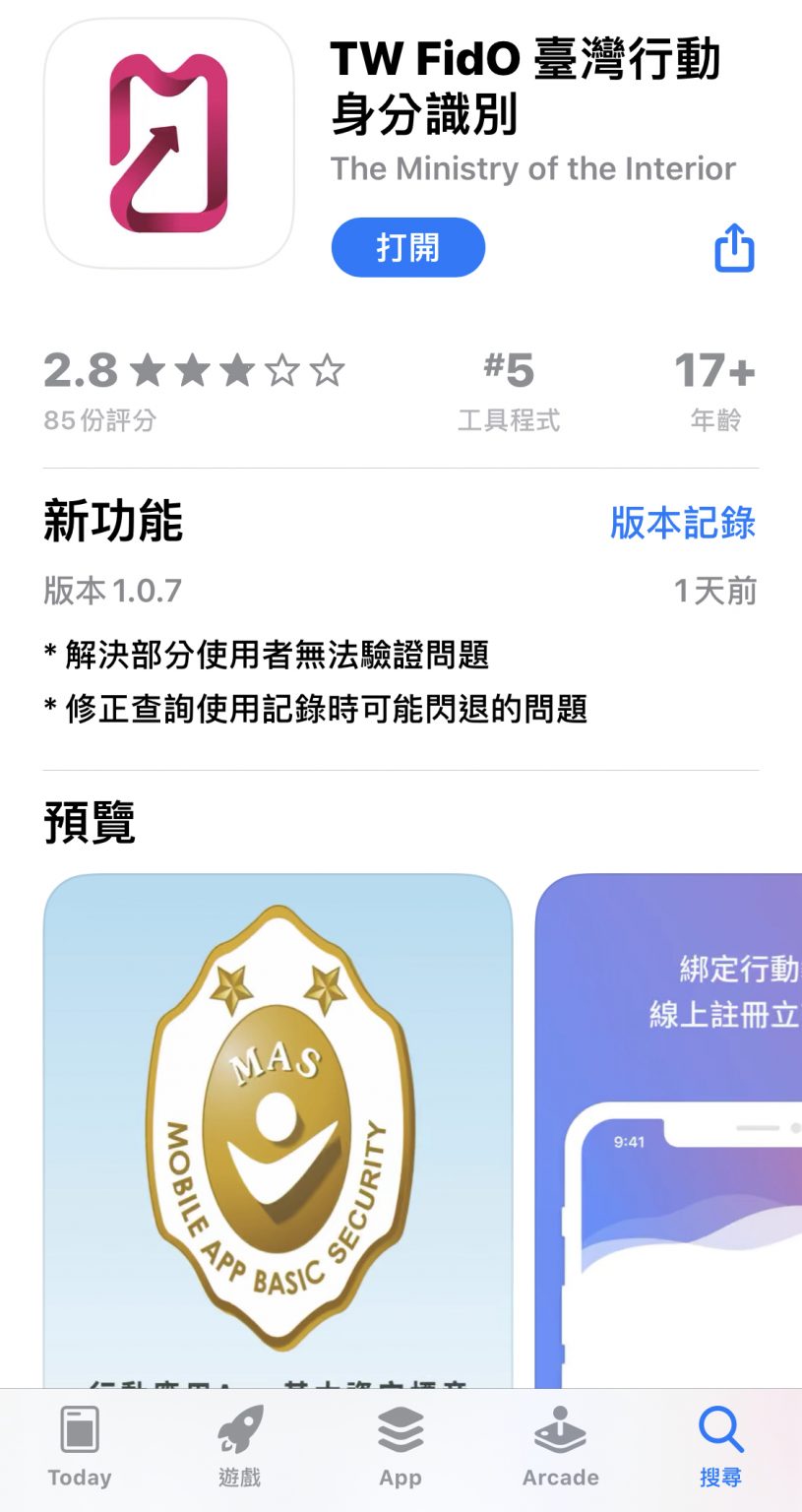
Task: Share this app via the share icon
Action: tap(734, 247)
